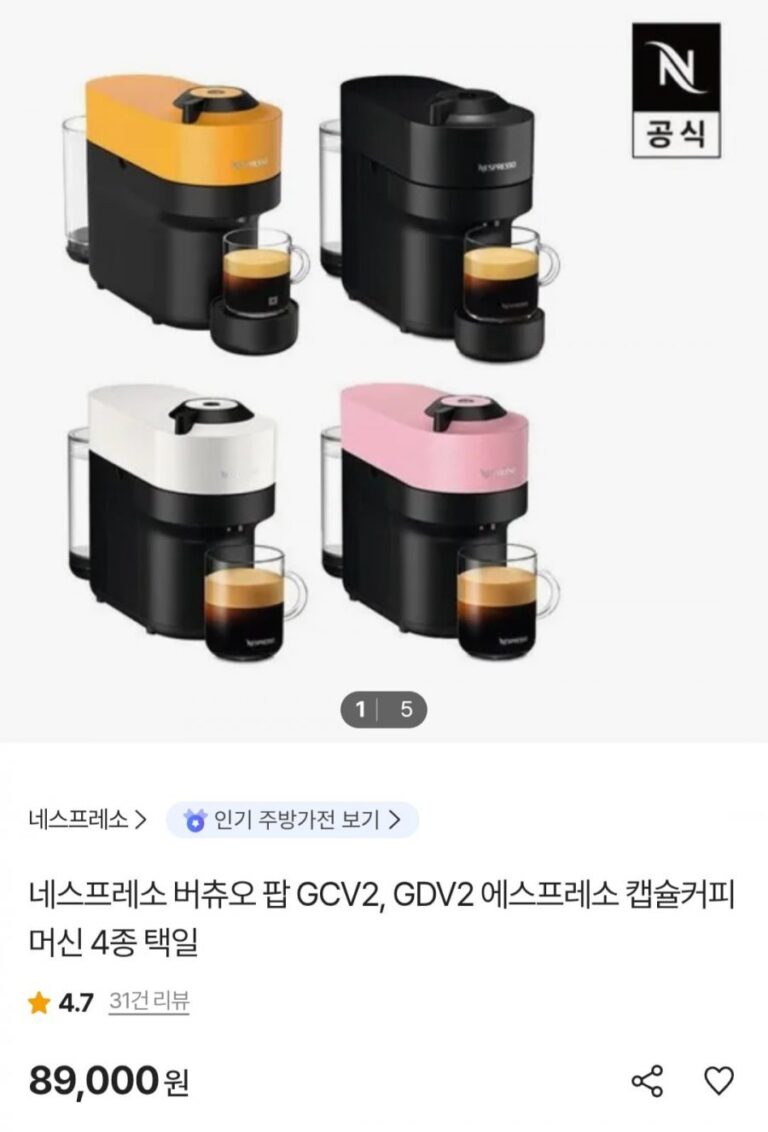Open the 31건 리뷰 reviews link
Image resolution: width=768 pixels, height=1132 pixels.
[x=148, y=1002]
